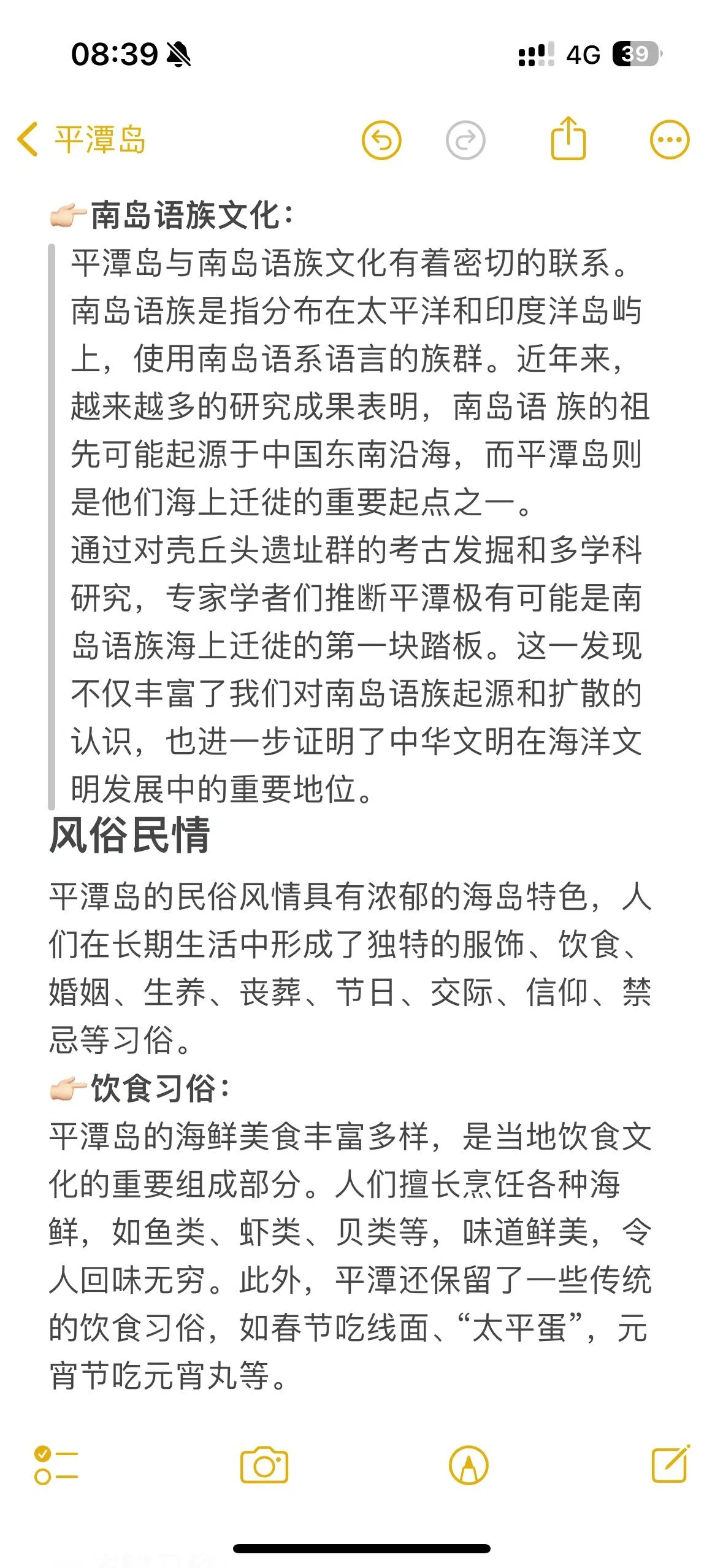Add a checklist to the note

[x=56, y=1465]
